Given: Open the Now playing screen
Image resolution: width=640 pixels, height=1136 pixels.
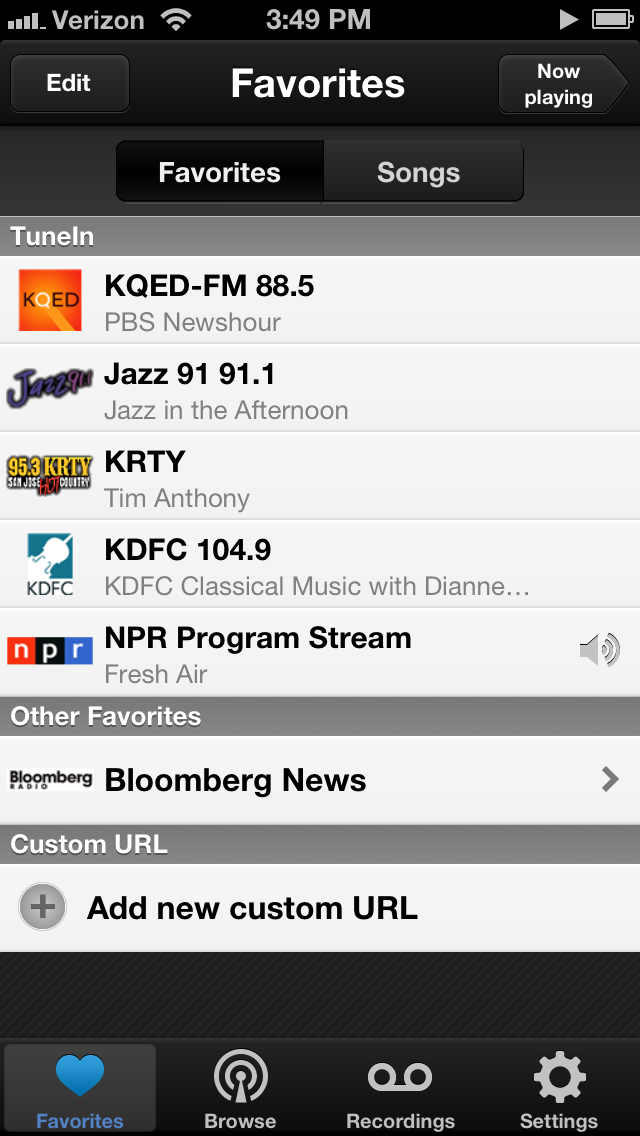Looking at the screenshot, I should [559, 84].
